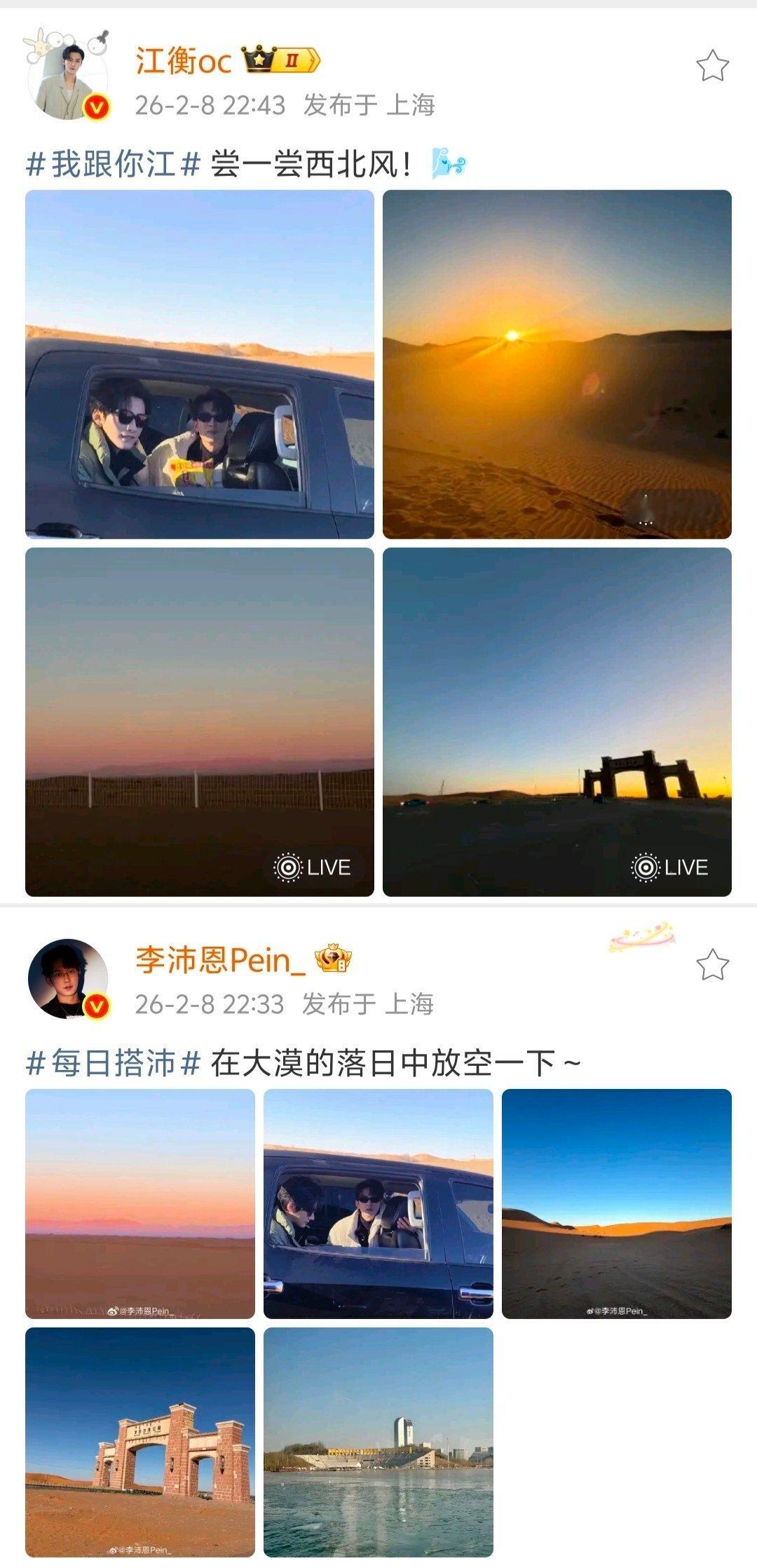This screenshot has width=757, height=1568.
Task: Open the deep blue sky dune photo
Action: pos(617,1203)
